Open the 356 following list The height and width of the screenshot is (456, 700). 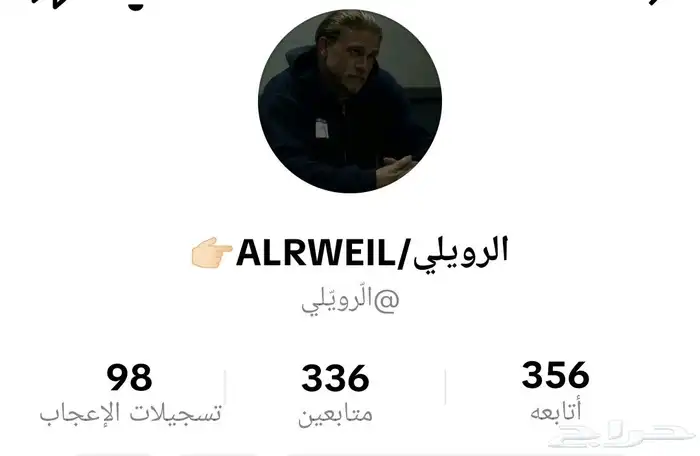click(x=555, y=390)
